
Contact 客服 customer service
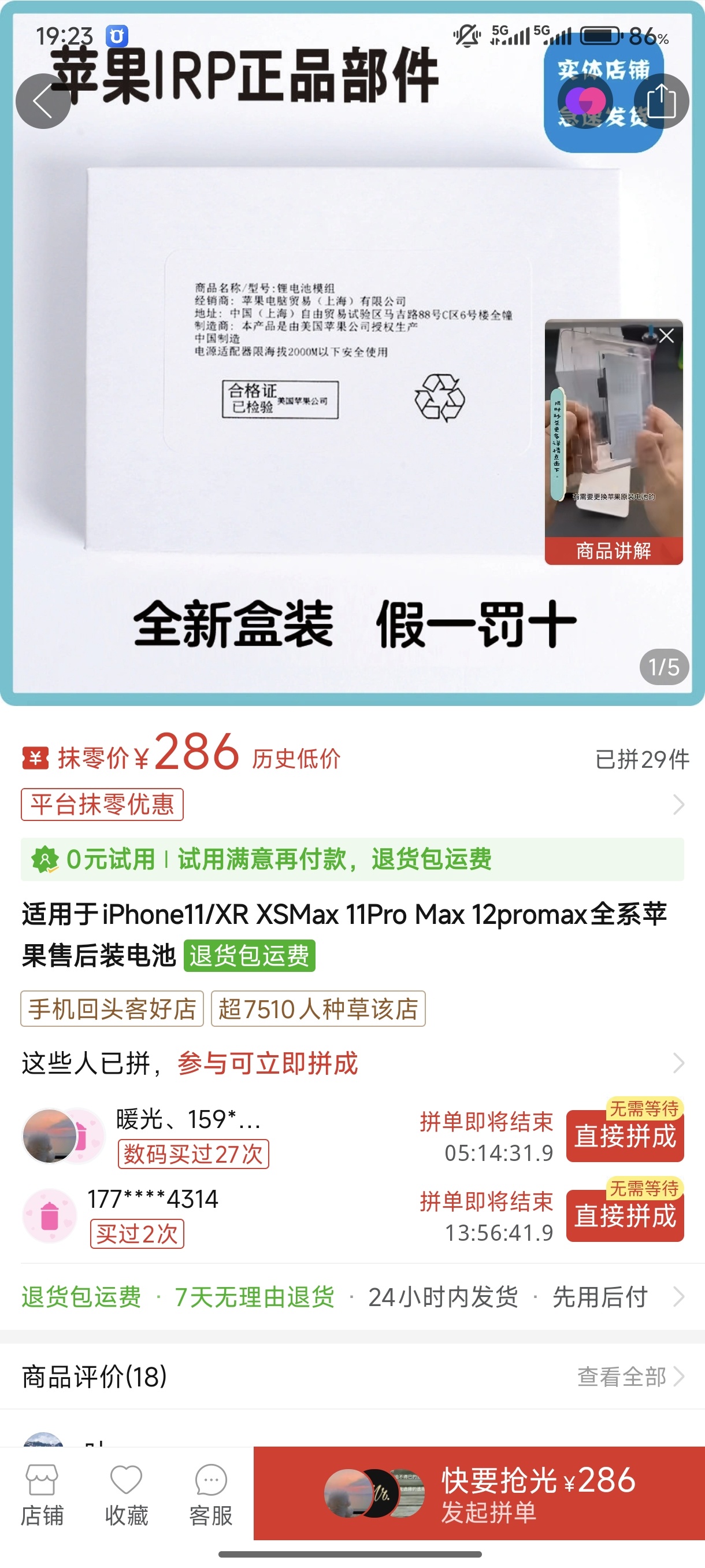click(x=211, y=1496)
